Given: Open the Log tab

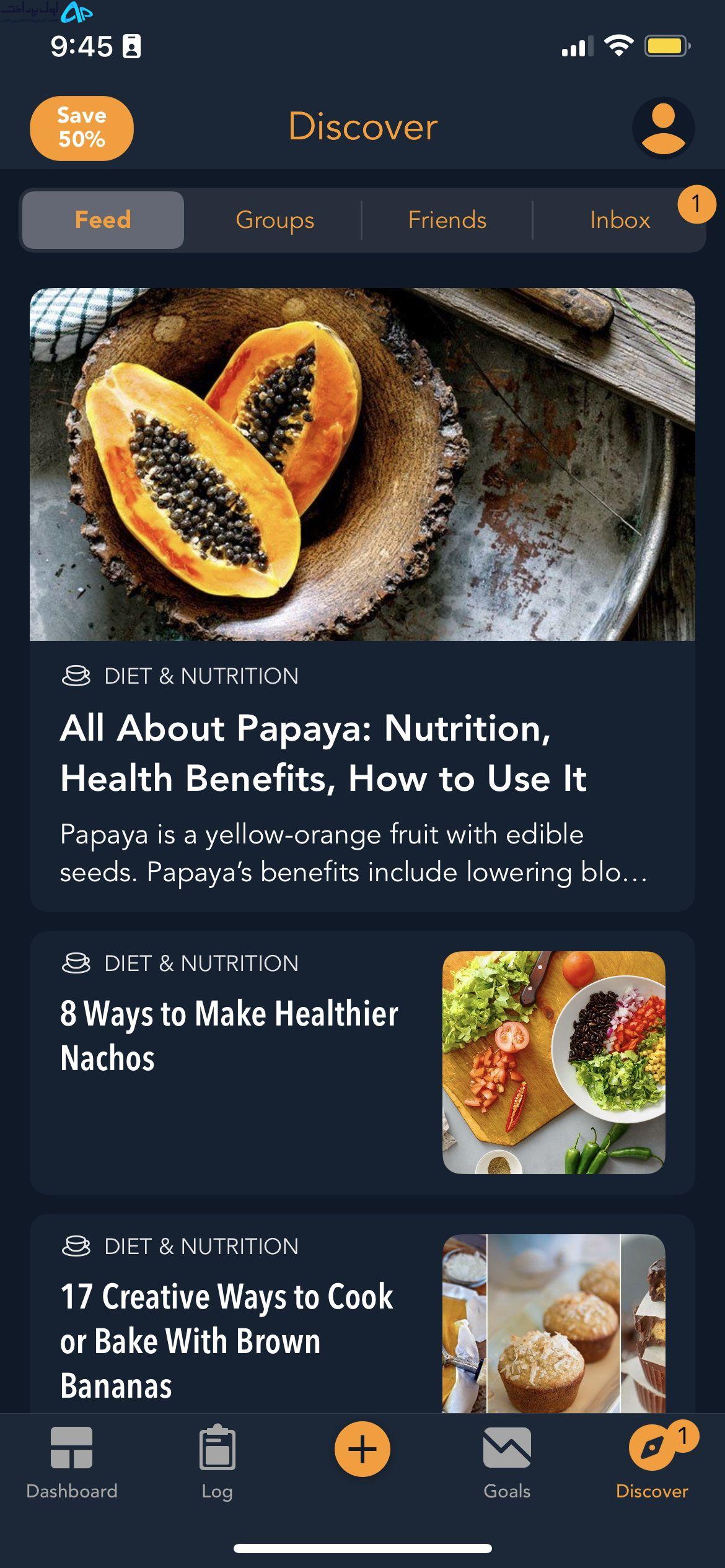Looking at the screenshot, I should pos(217,1463).
